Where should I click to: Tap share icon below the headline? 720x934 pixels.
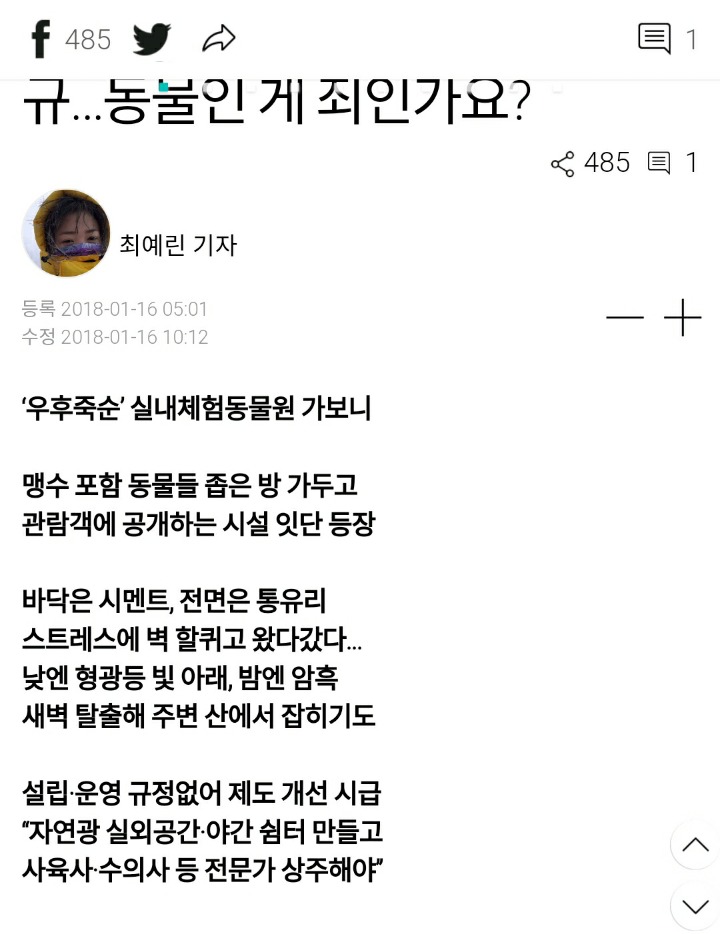pyautogui.click(x=562, y=163)
